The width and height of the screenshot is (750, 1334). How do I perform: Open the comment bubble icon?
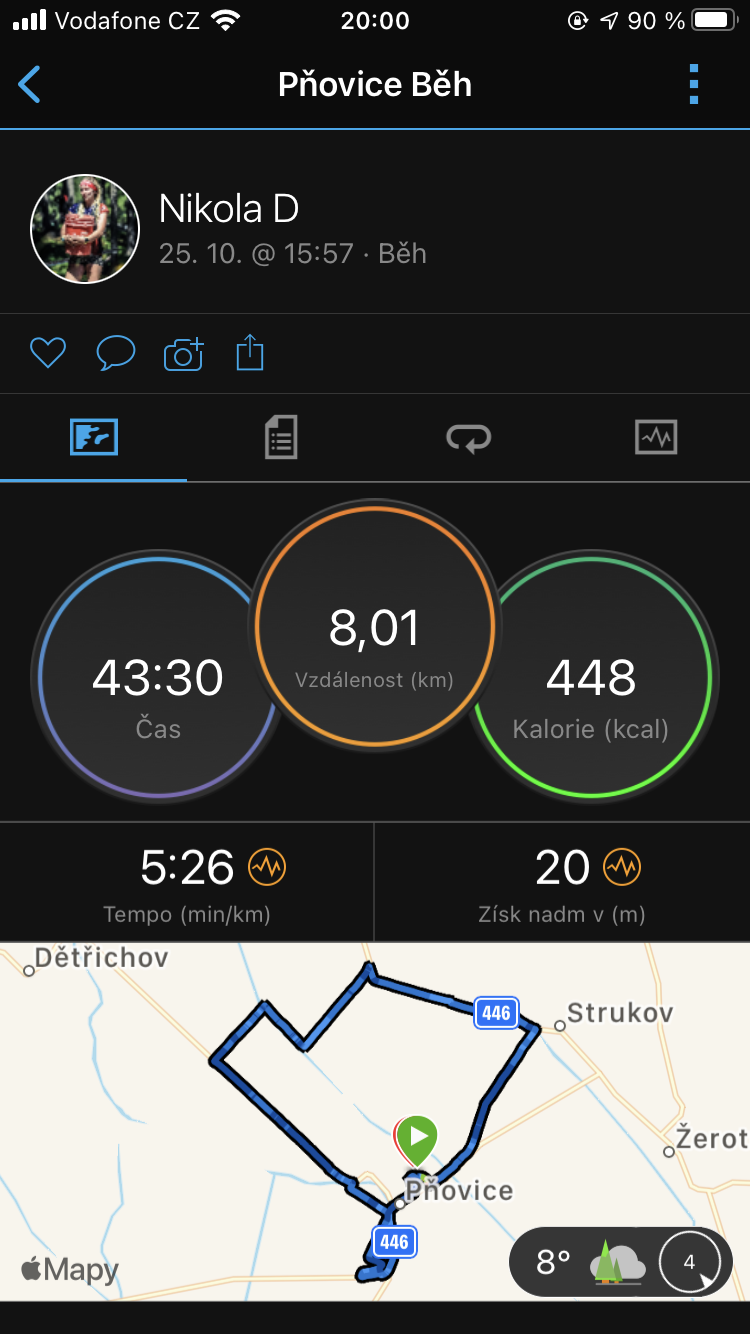click(x=115, y=353)
